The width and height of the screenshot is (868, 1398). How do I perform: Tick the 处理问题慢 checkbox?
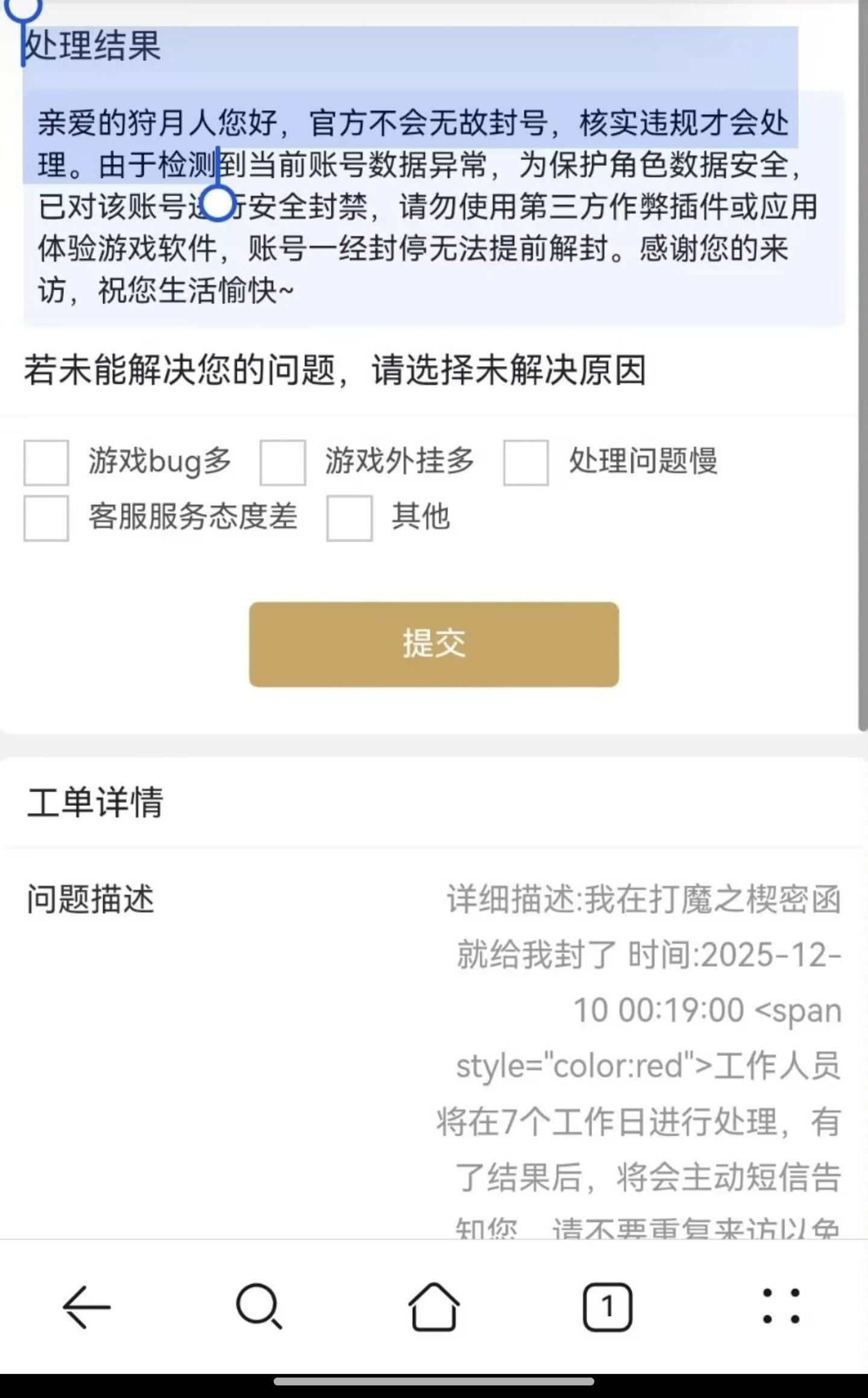point(526,463)
